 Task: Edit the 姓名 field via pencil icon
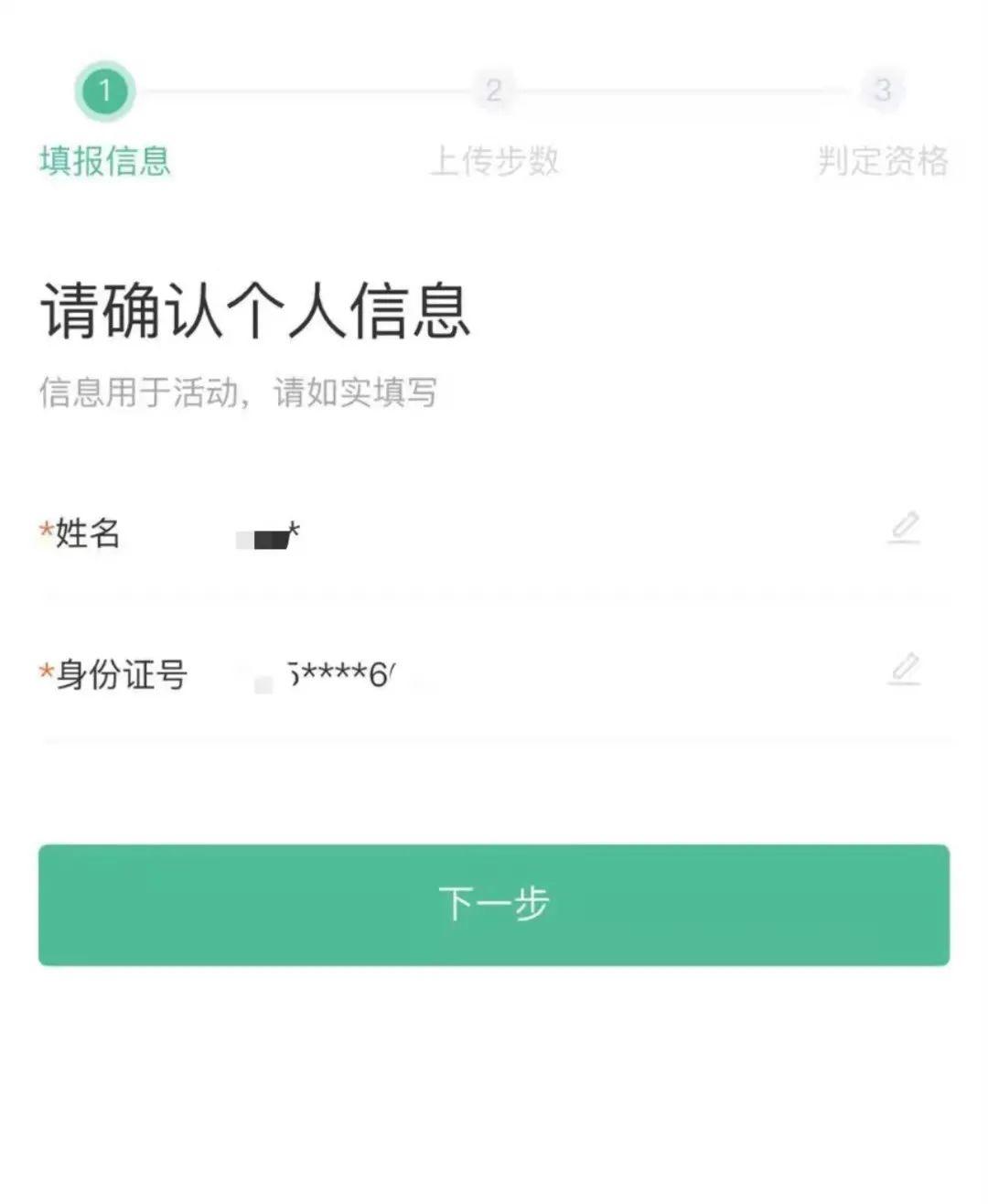point(904,529)
